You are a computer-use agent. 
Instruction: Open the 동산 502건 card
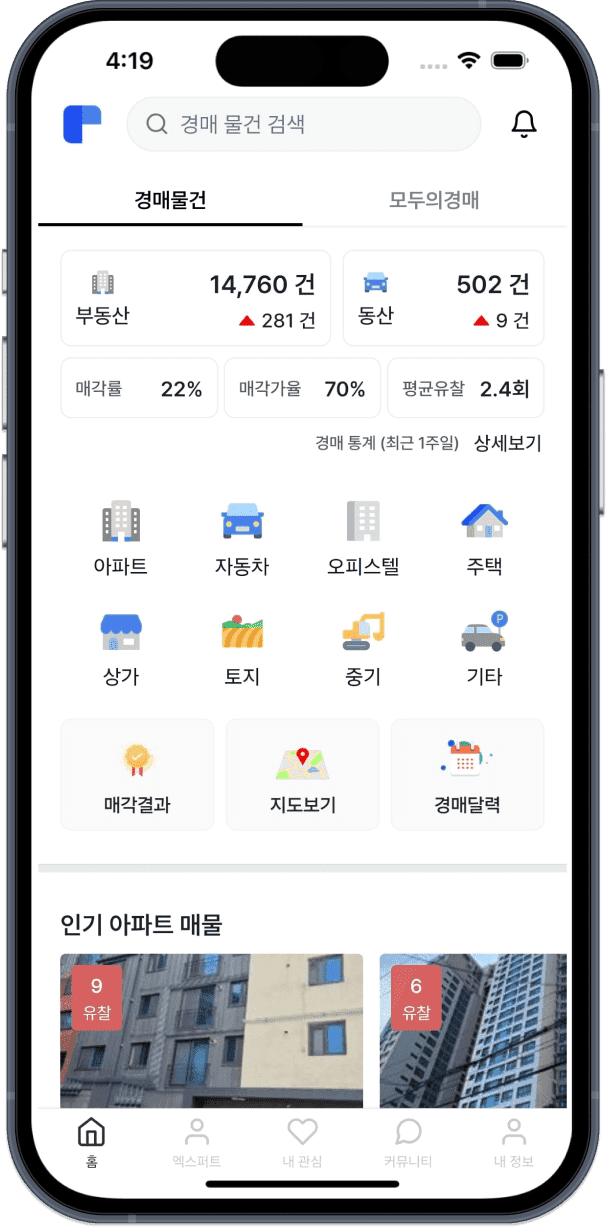tap(443, 298)
